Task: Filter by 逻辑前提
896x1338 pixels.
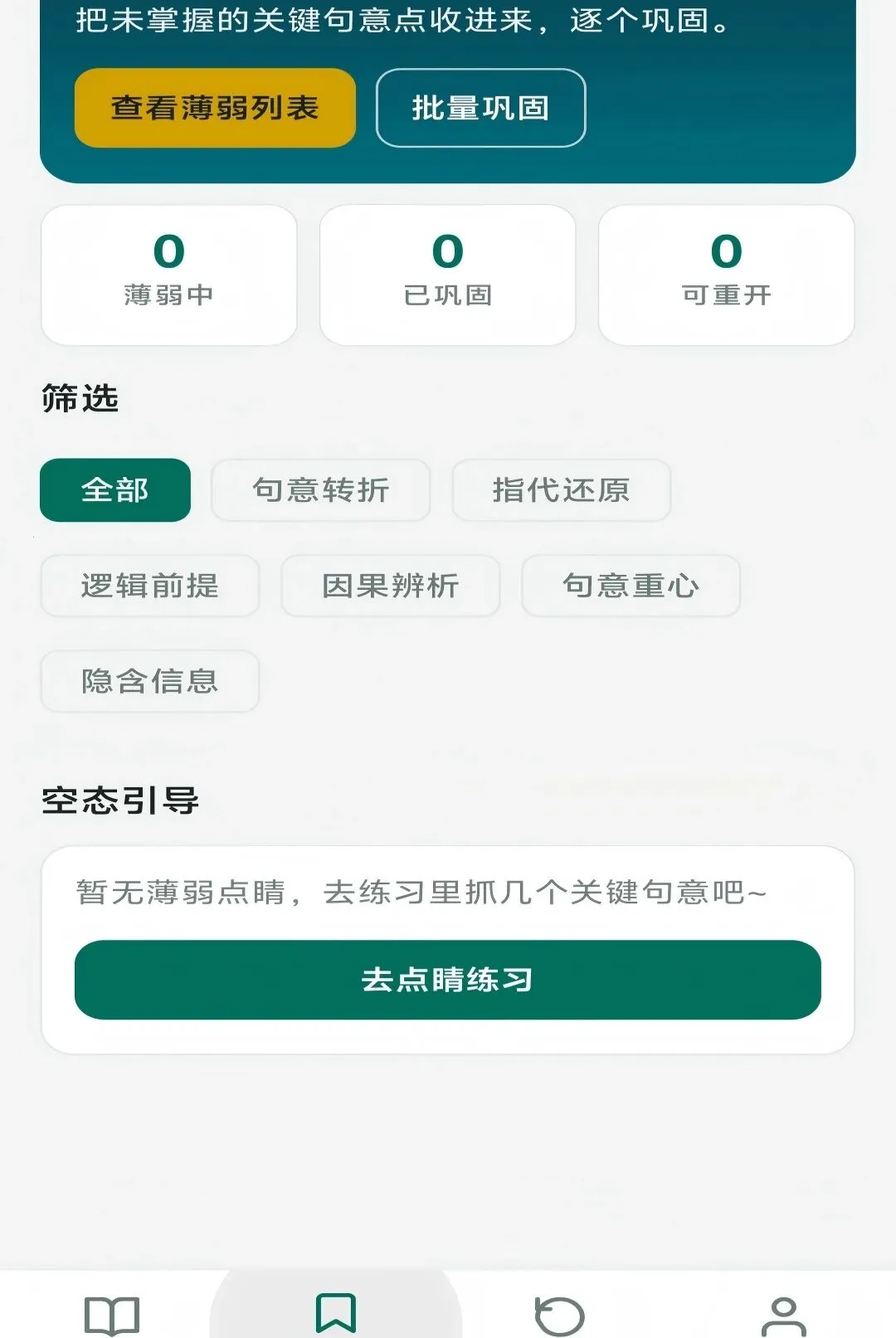Action: (149, 586)
